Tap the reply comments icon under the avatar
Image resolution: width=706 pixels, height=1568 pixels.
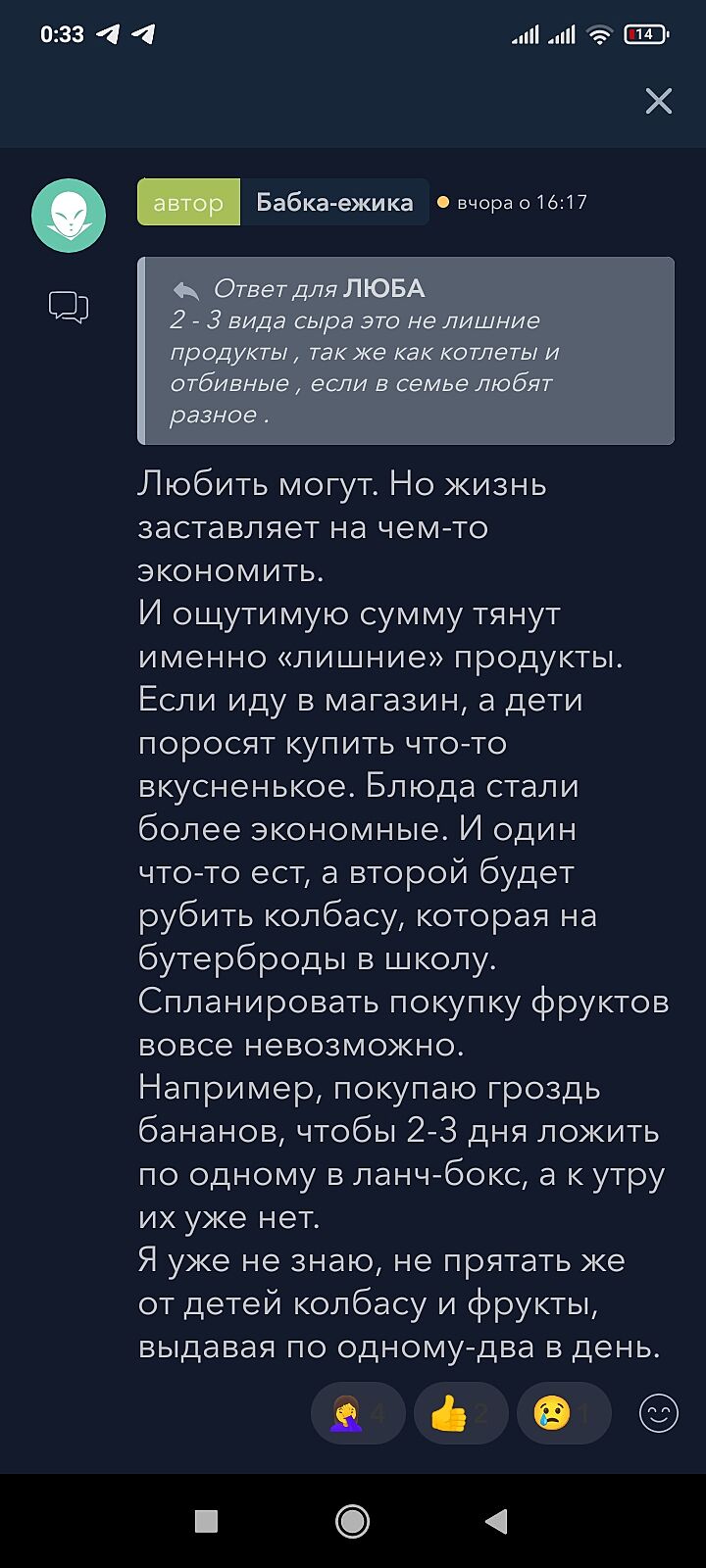[69, 308]
